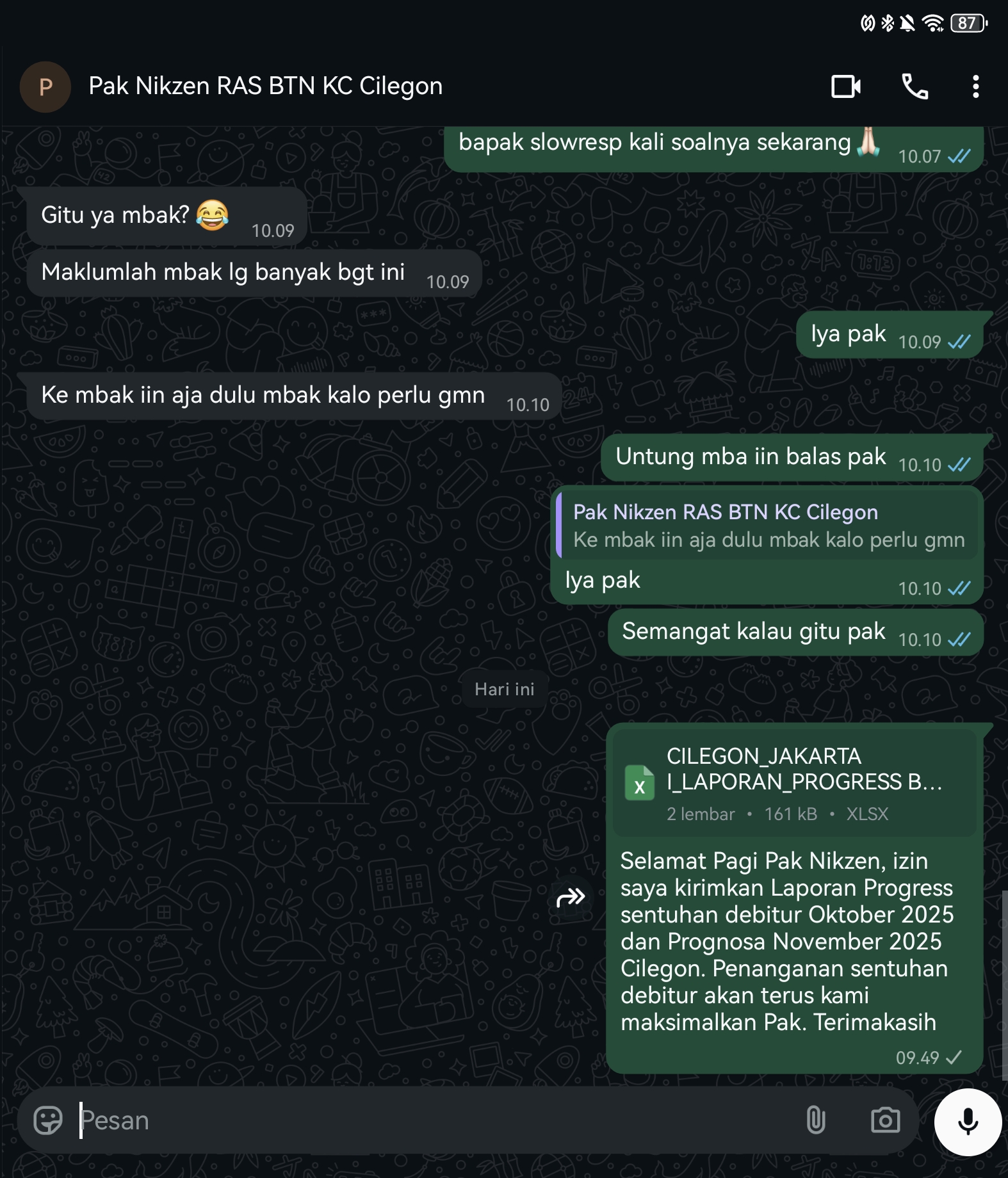Start a video call with Pak Nikzen
This screenshot has height=1178, width=1008.
tap(845, 86)
